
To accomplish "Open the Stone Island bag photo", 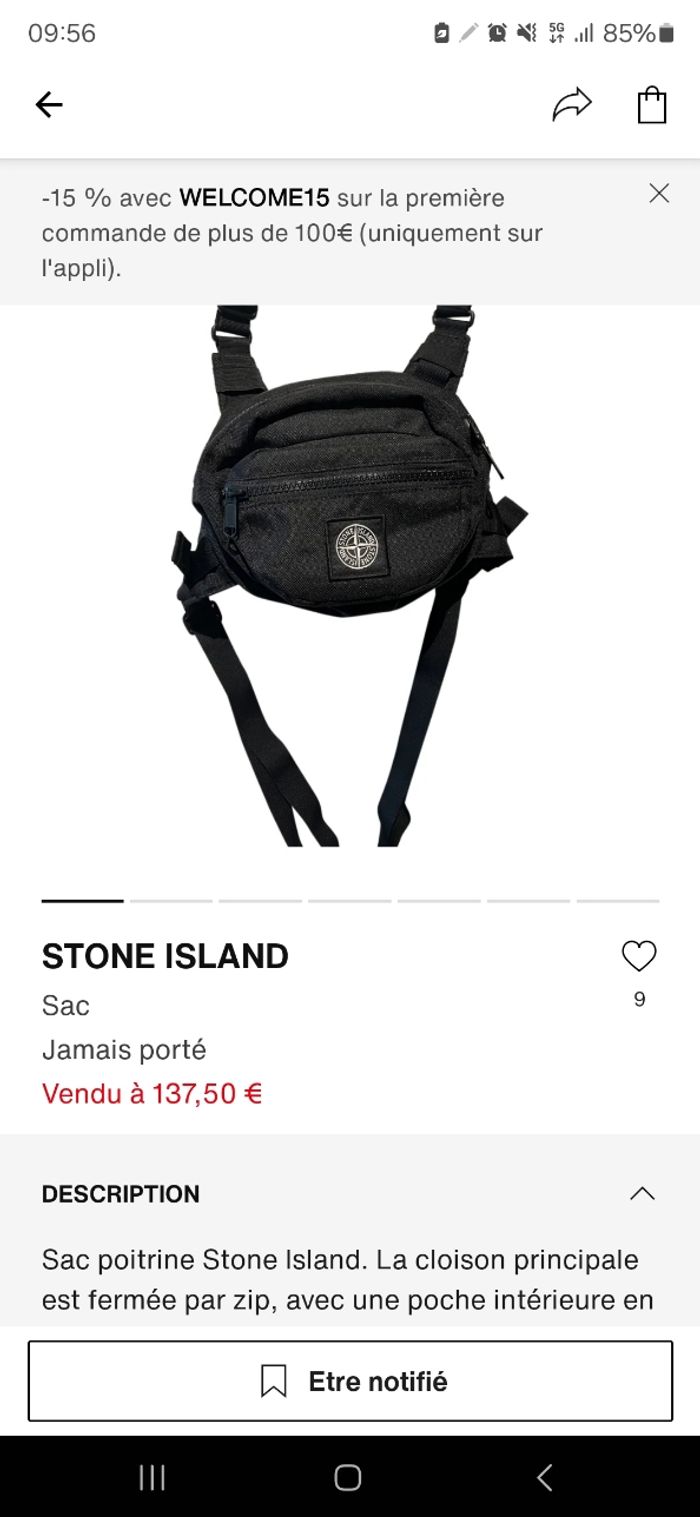I will click(x=350, y=576).
